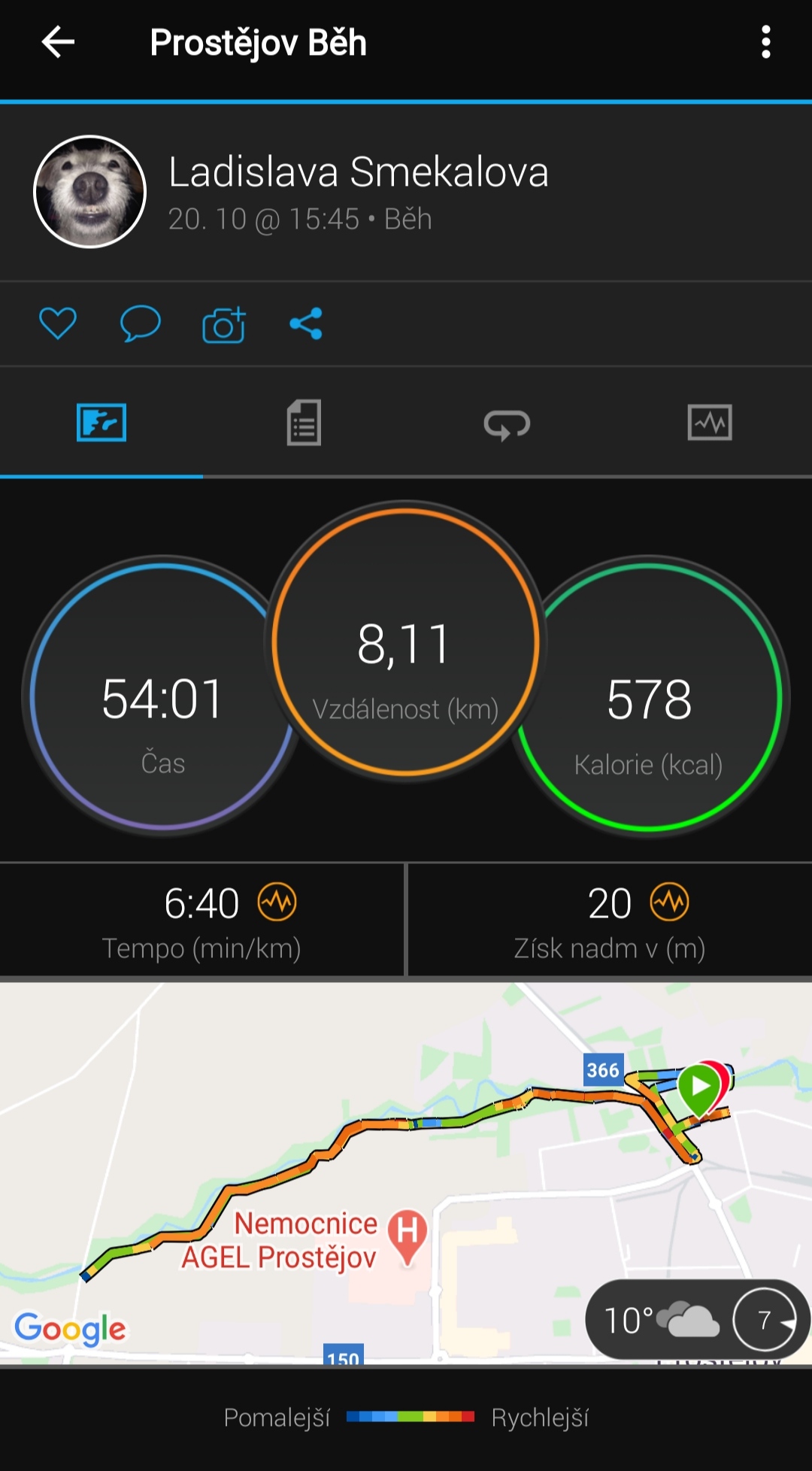Switch to the charts tab
Screen dimensions: 812x1471
point(710,423)
